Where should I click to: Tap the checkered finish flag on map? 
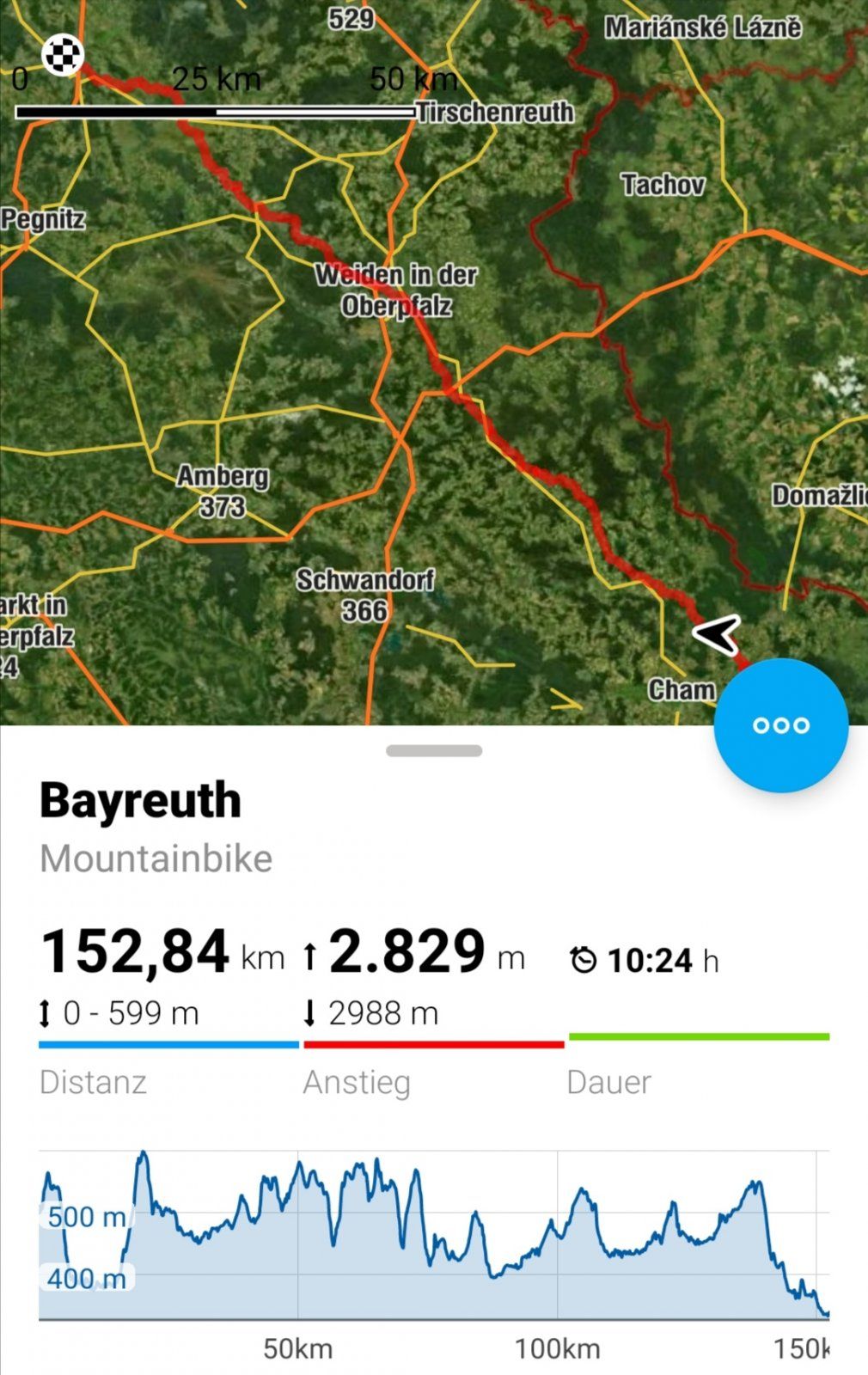(x=64, y=56)
